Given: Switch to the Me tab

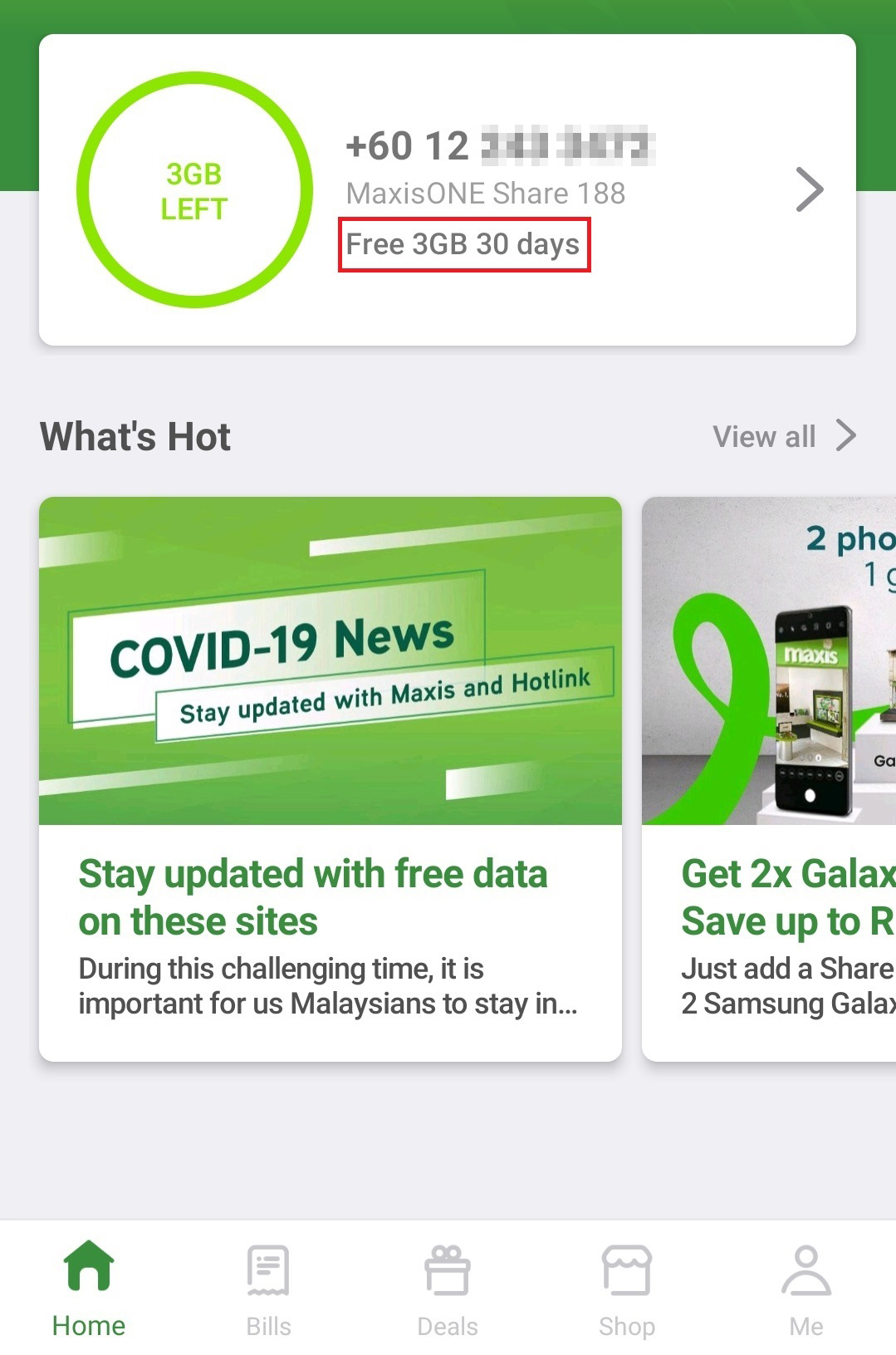Looking at the screenshot, I should click(x=805, y=1288).
